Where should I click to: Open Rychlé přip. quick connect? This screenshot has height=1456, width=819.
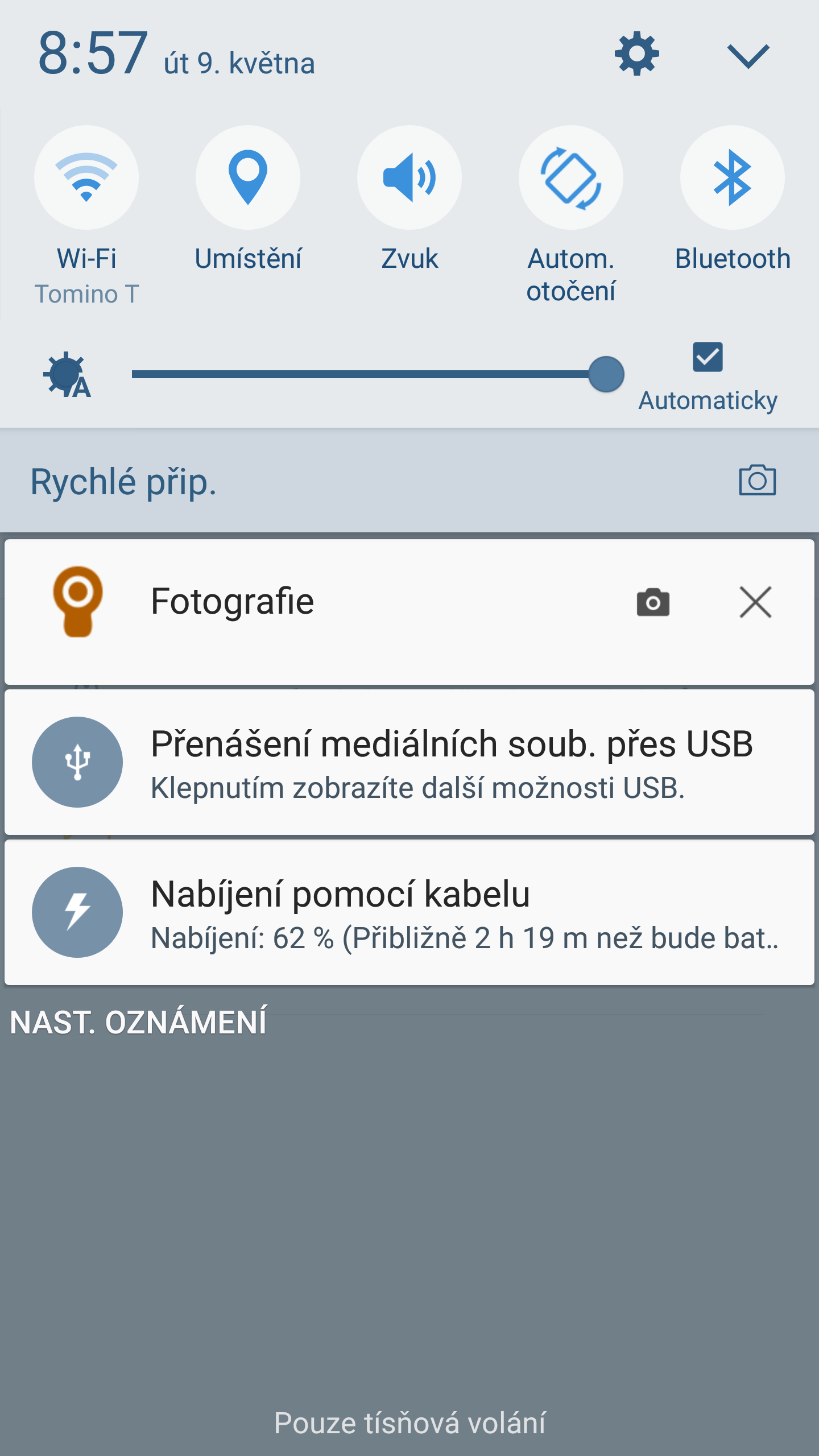click(124, 482)
